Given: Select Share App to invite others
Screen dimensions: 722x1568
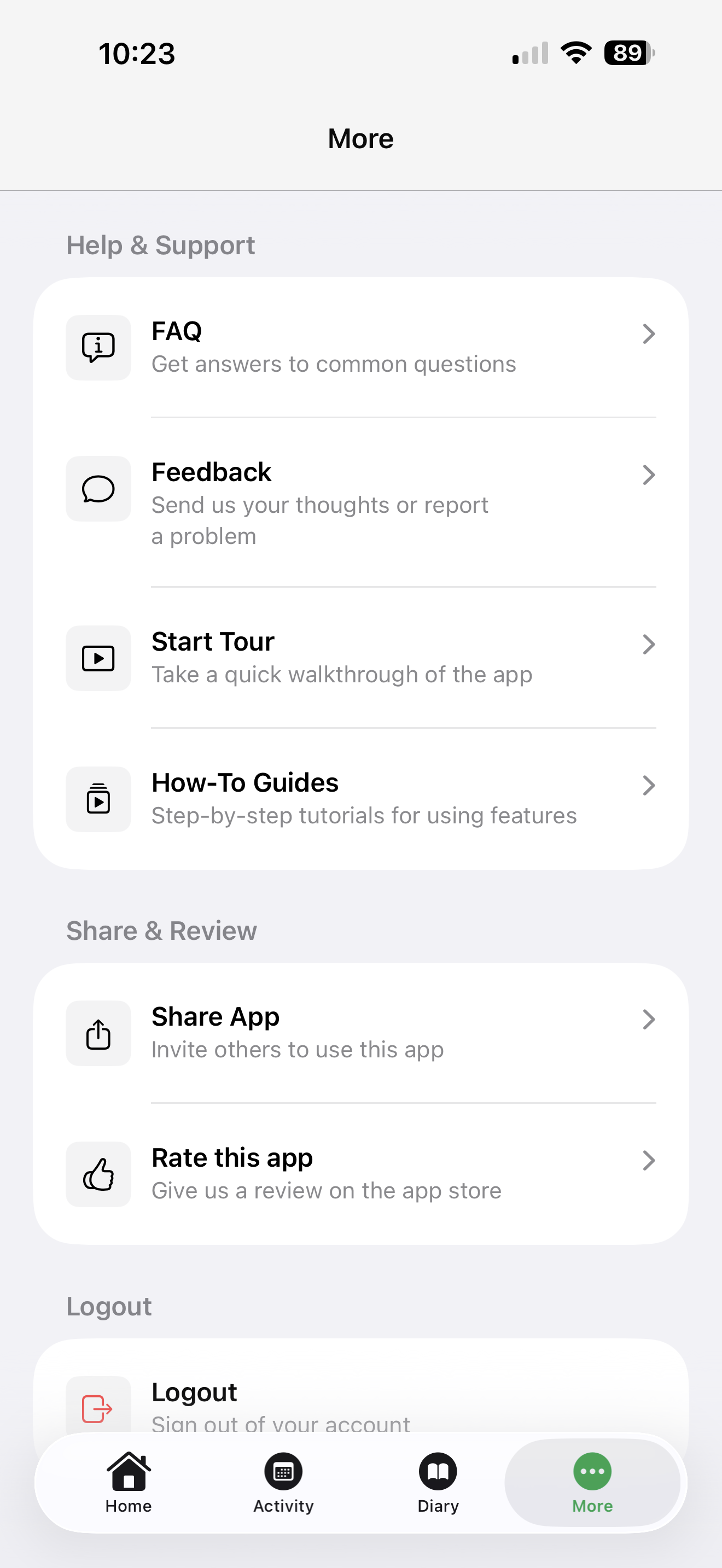Looking at the screenshot, I should pyautogui.click(x=360, y=1033).
